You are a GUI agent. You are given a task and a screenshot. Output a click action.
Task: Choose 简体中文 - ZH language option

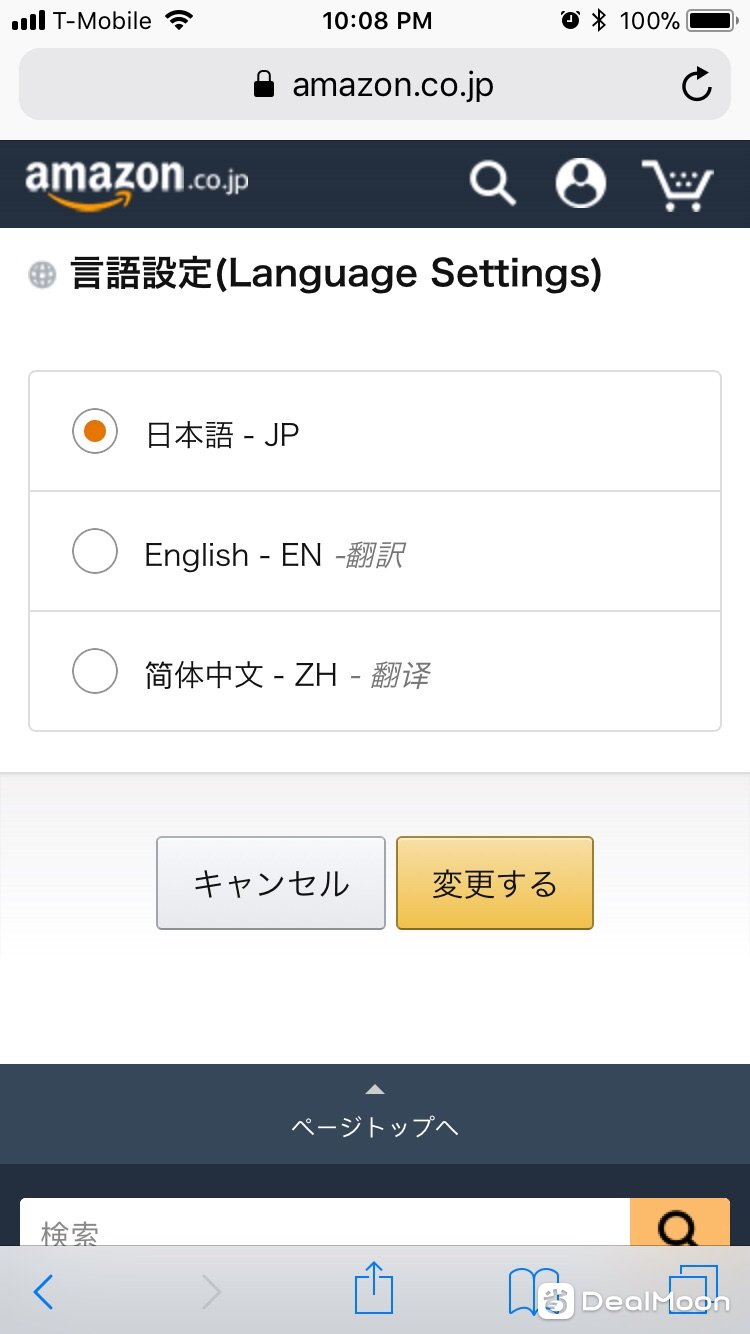[375, 672]
